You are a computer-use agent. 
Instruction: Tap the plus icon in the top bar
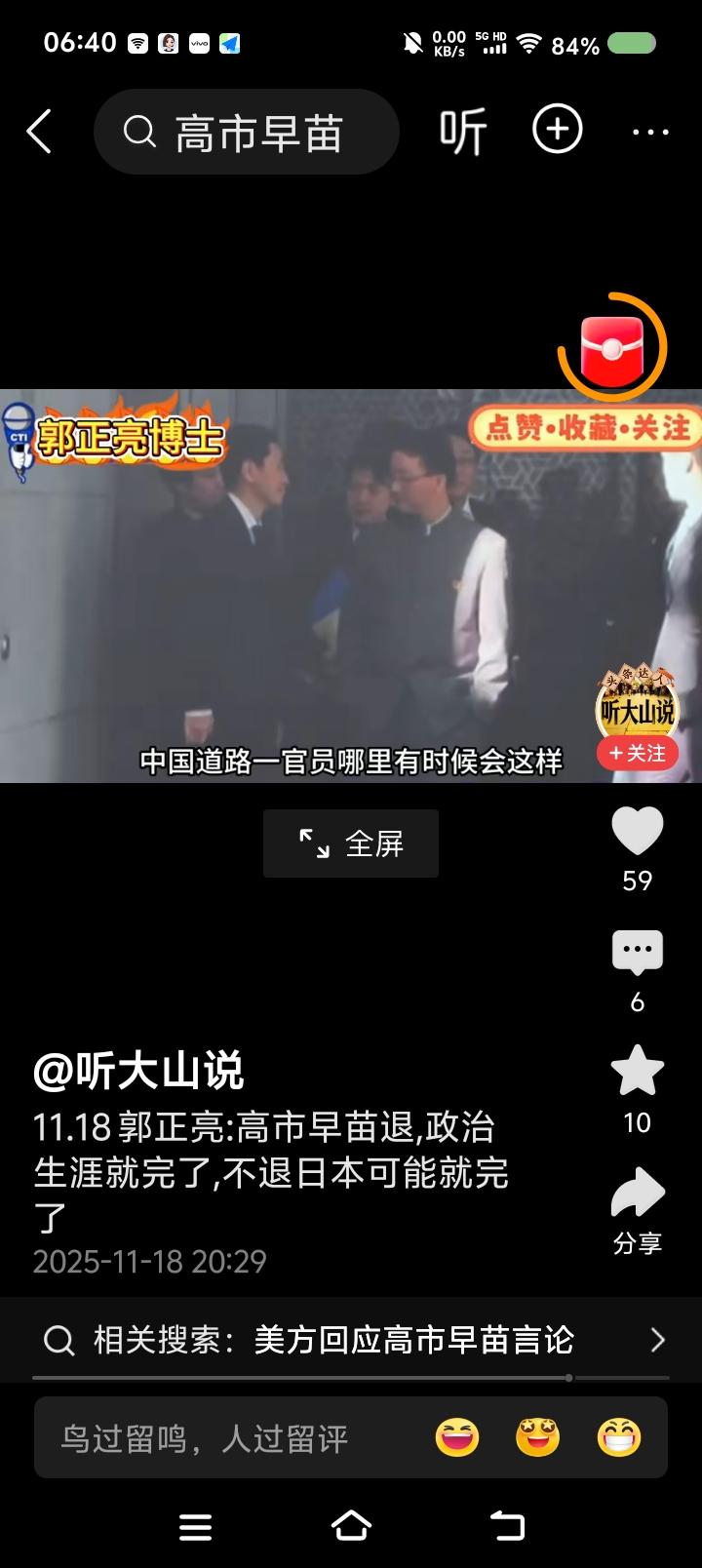click(x=556, y=130)
